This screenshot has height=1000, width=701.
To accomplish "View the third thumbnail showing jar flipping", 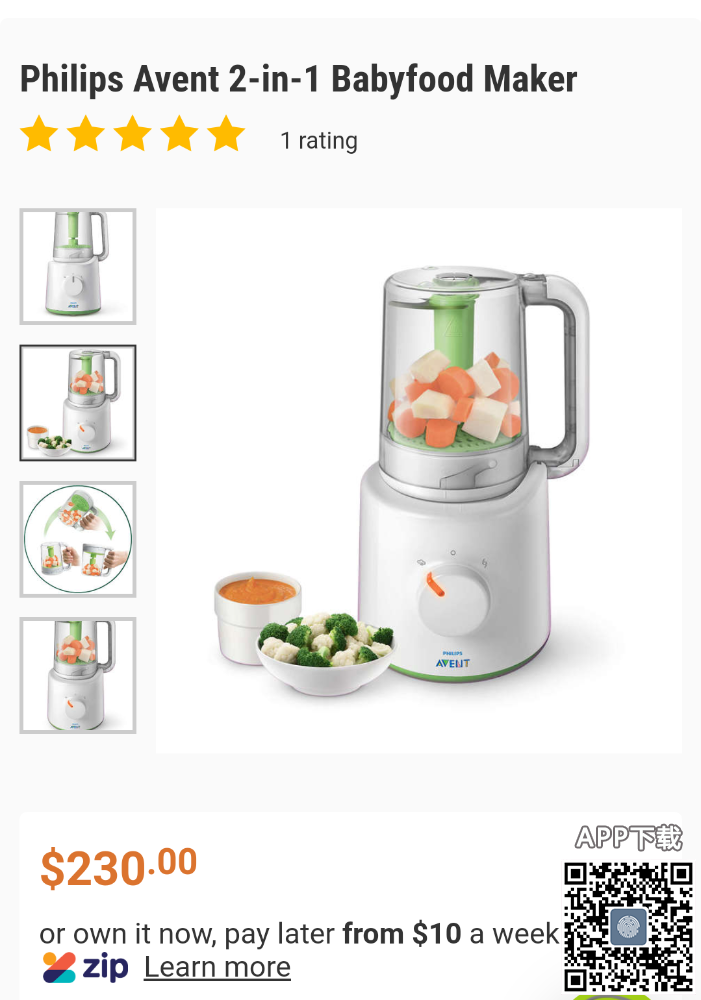I will tap(78, 539).
